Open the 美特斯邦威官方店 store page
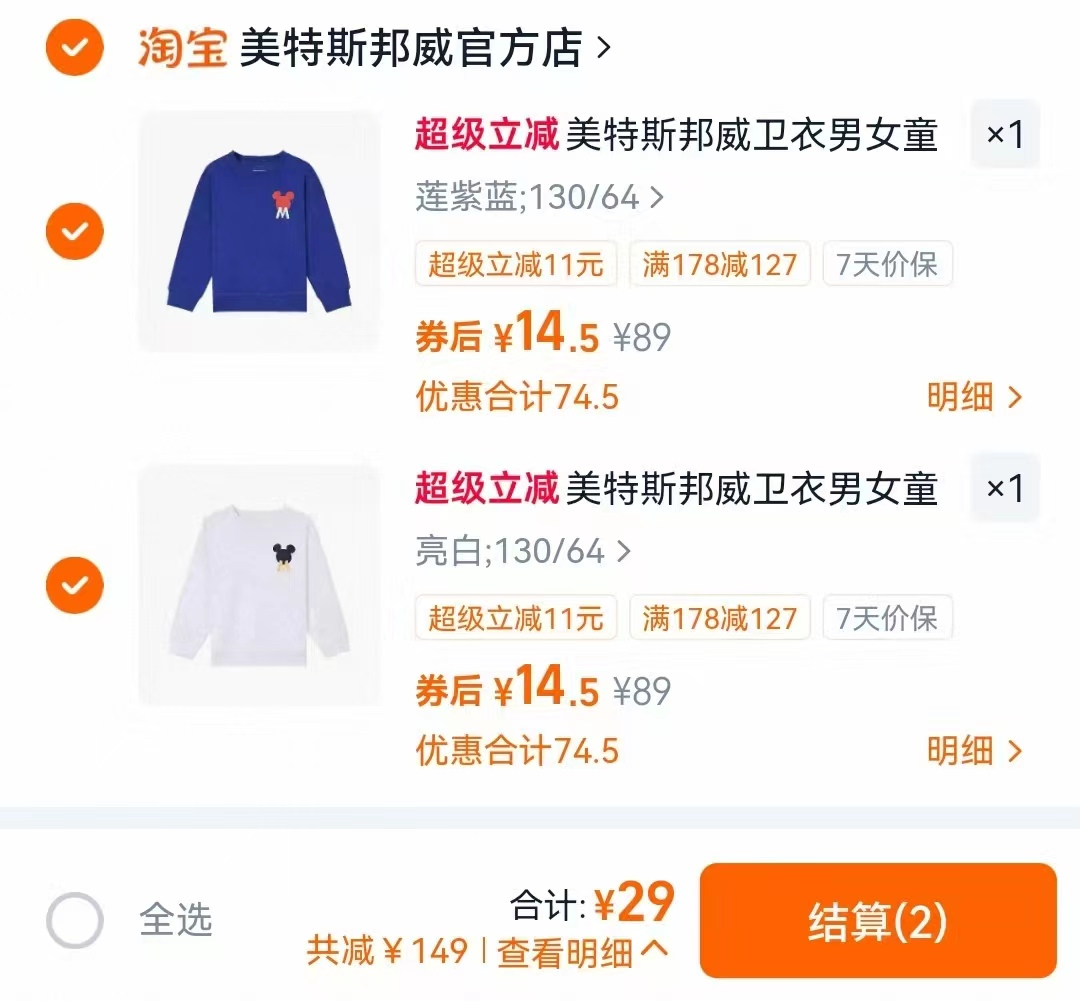 coord(410,48)
